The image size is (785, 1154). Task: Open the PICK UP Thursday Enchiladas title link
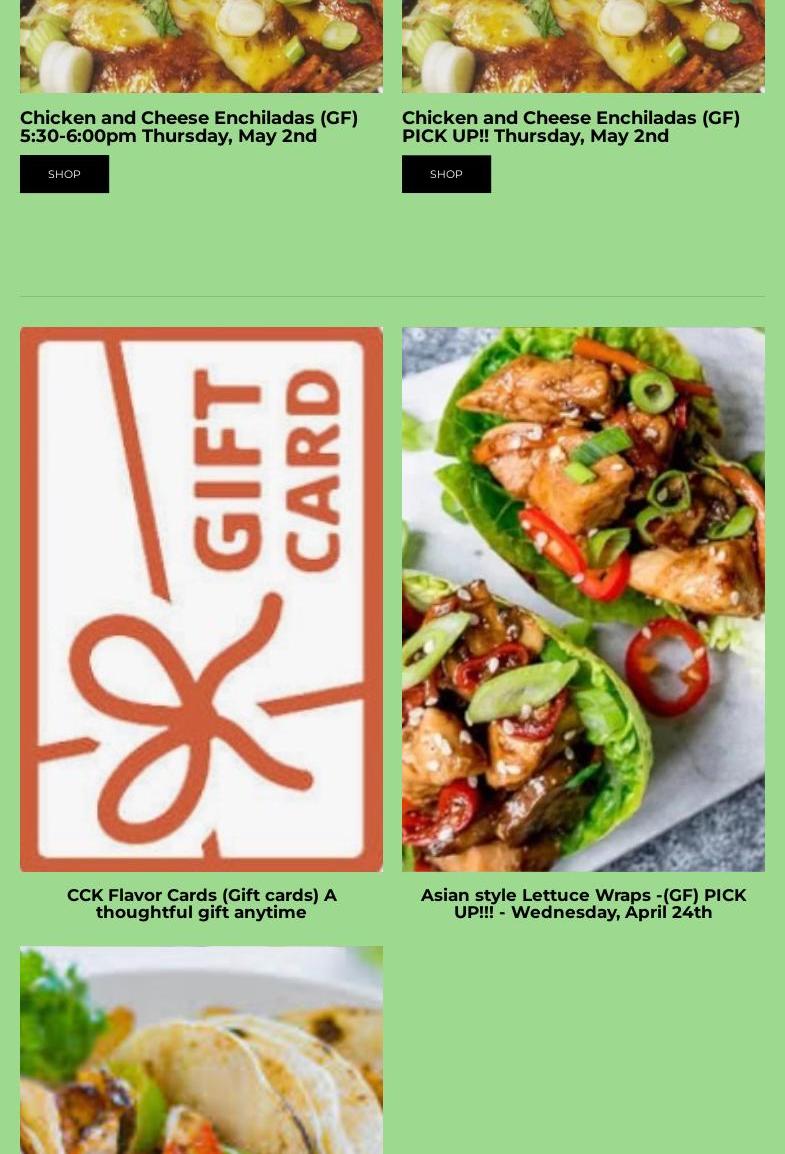571,127
